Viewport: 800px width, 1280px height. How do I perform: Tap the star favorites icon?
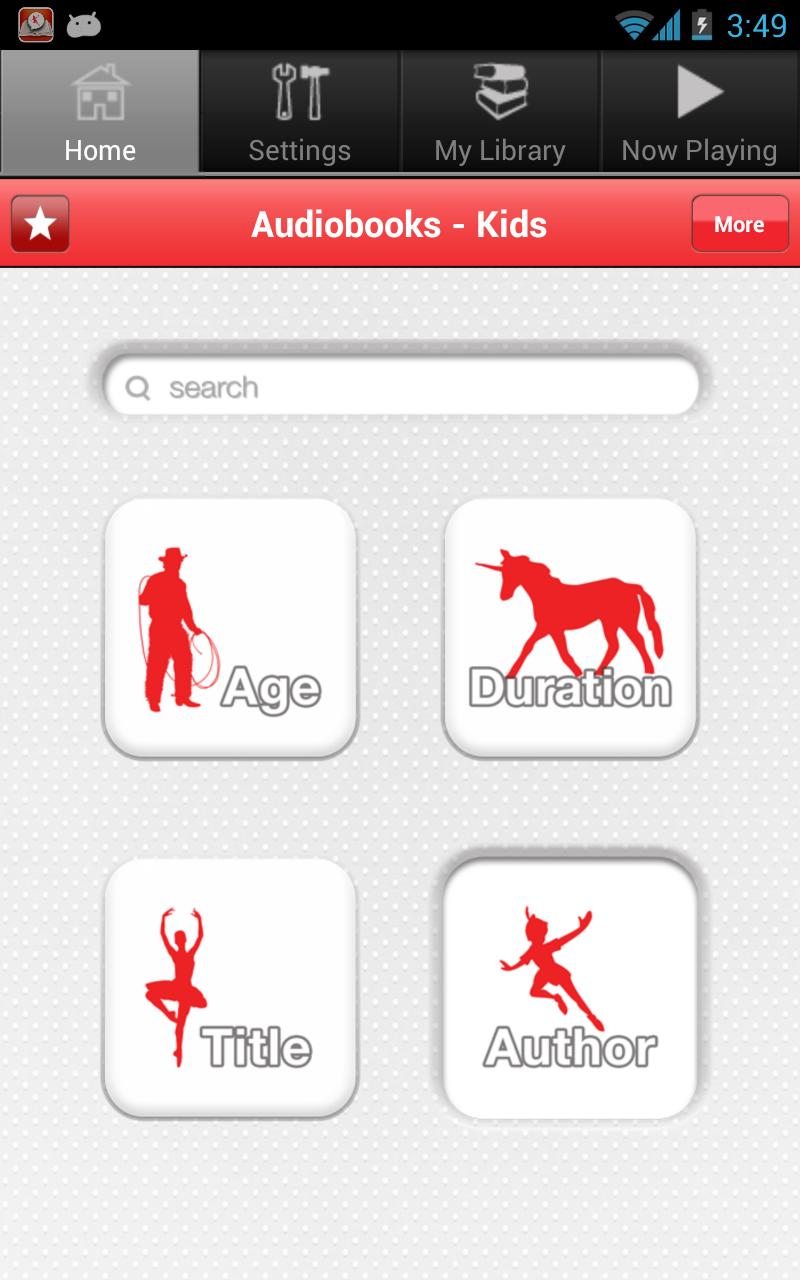tap(40, 224)
